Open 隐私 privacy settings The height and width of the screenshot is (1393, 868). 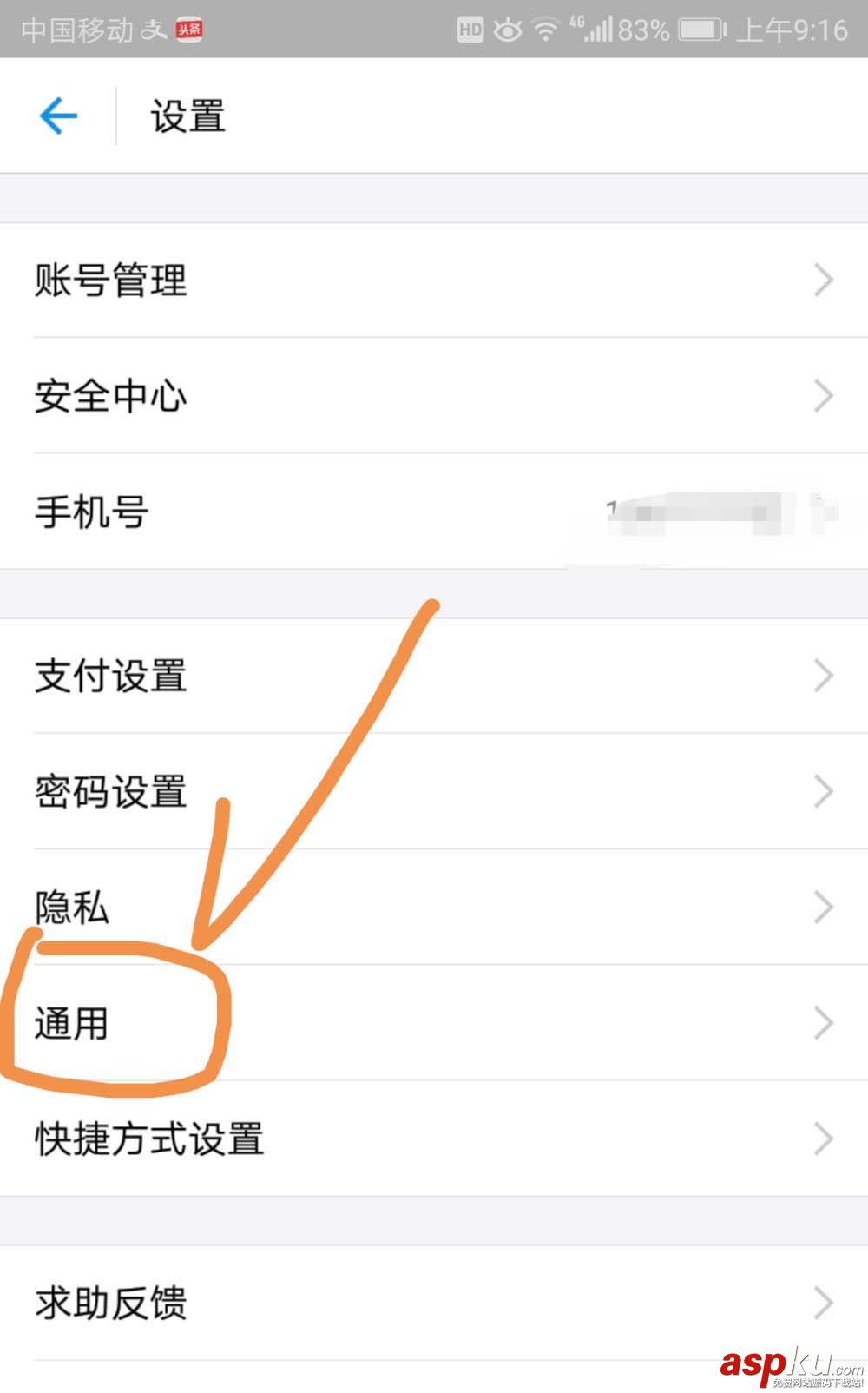(x=434, y=908)
